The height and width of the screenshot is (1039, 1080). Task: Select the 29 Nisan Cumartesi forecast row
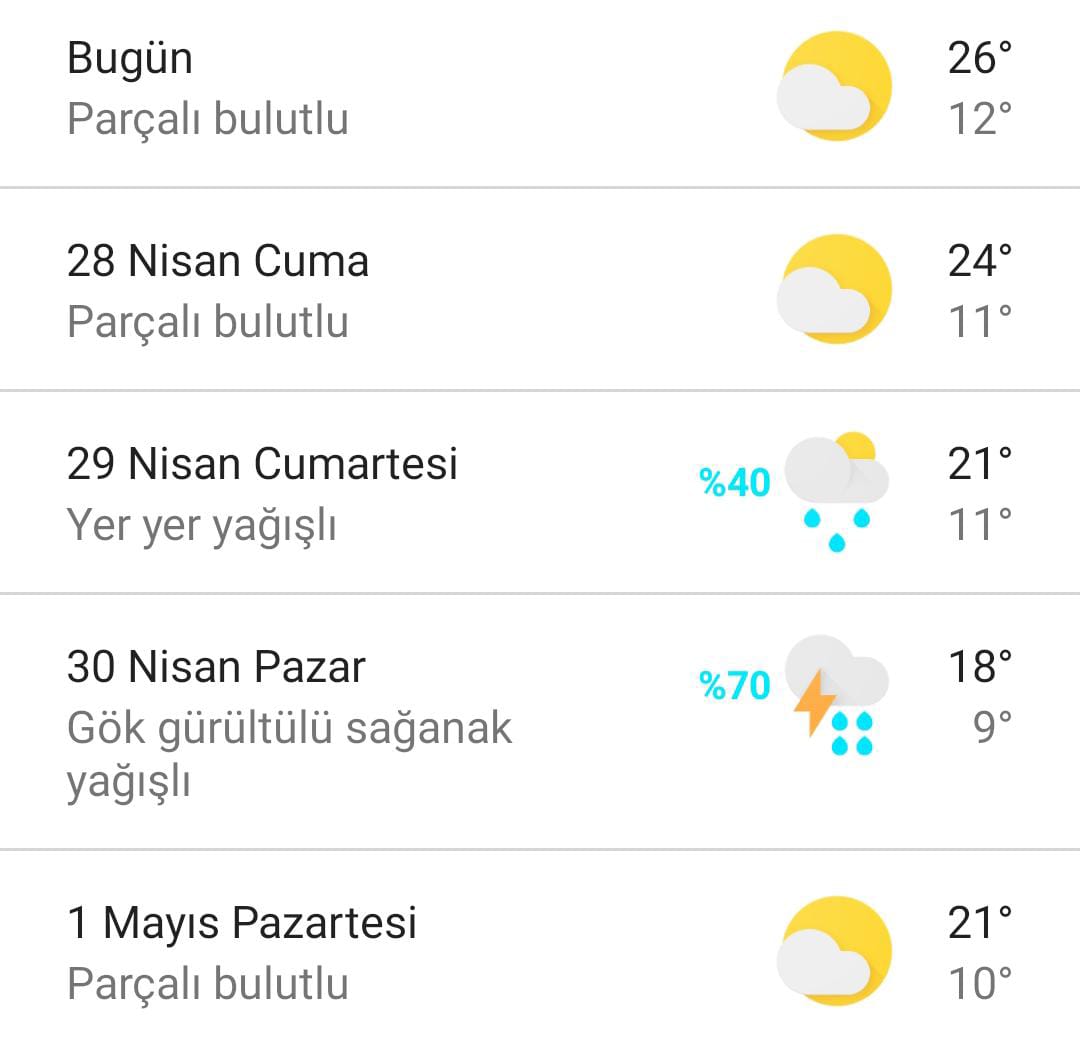[x=540, y=492]
